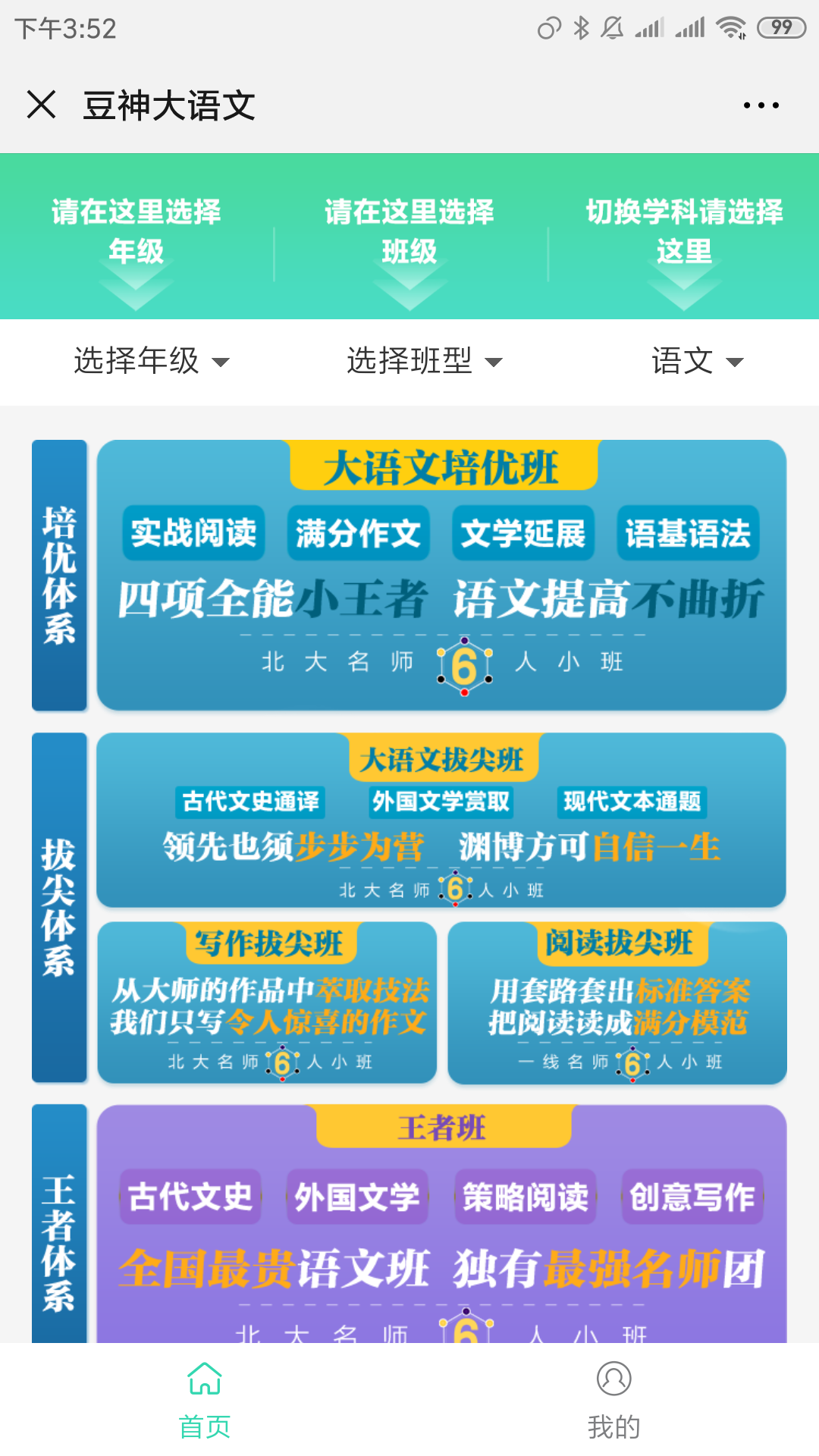Close the 豆神大语文 page
Viewport: 819px width, 1456px height.
(42, 105)
